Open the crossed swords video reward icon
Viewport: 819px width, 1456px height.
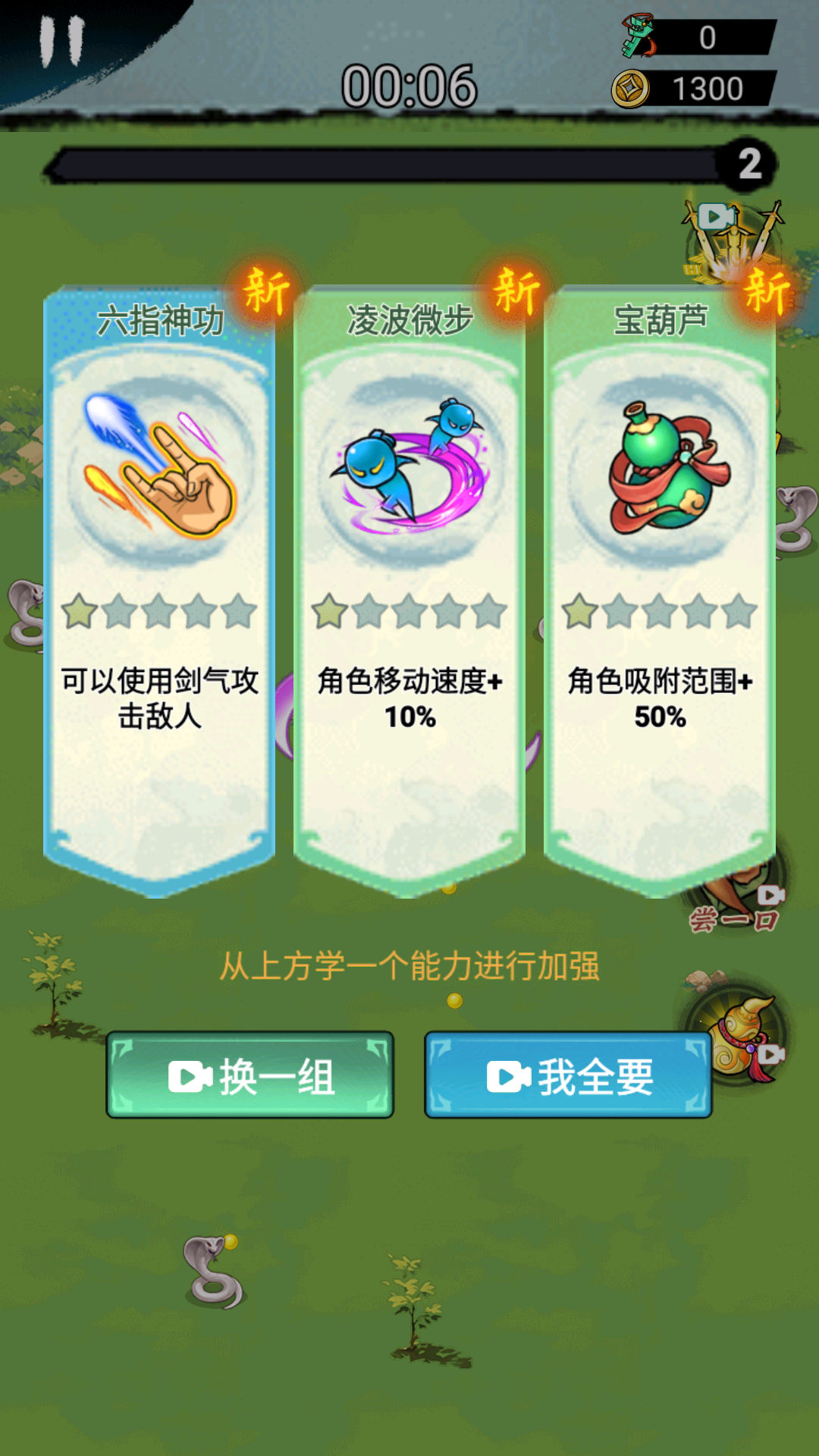click(x=733, y=237)
